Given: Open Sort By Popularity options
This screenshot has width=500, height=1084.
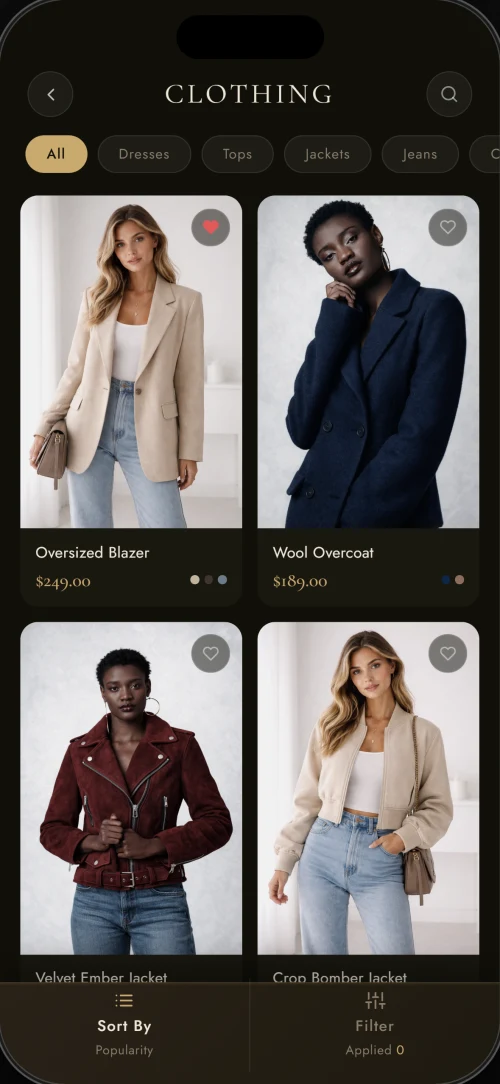Looking at the screenshot, I should click(x=124, y=1026).
